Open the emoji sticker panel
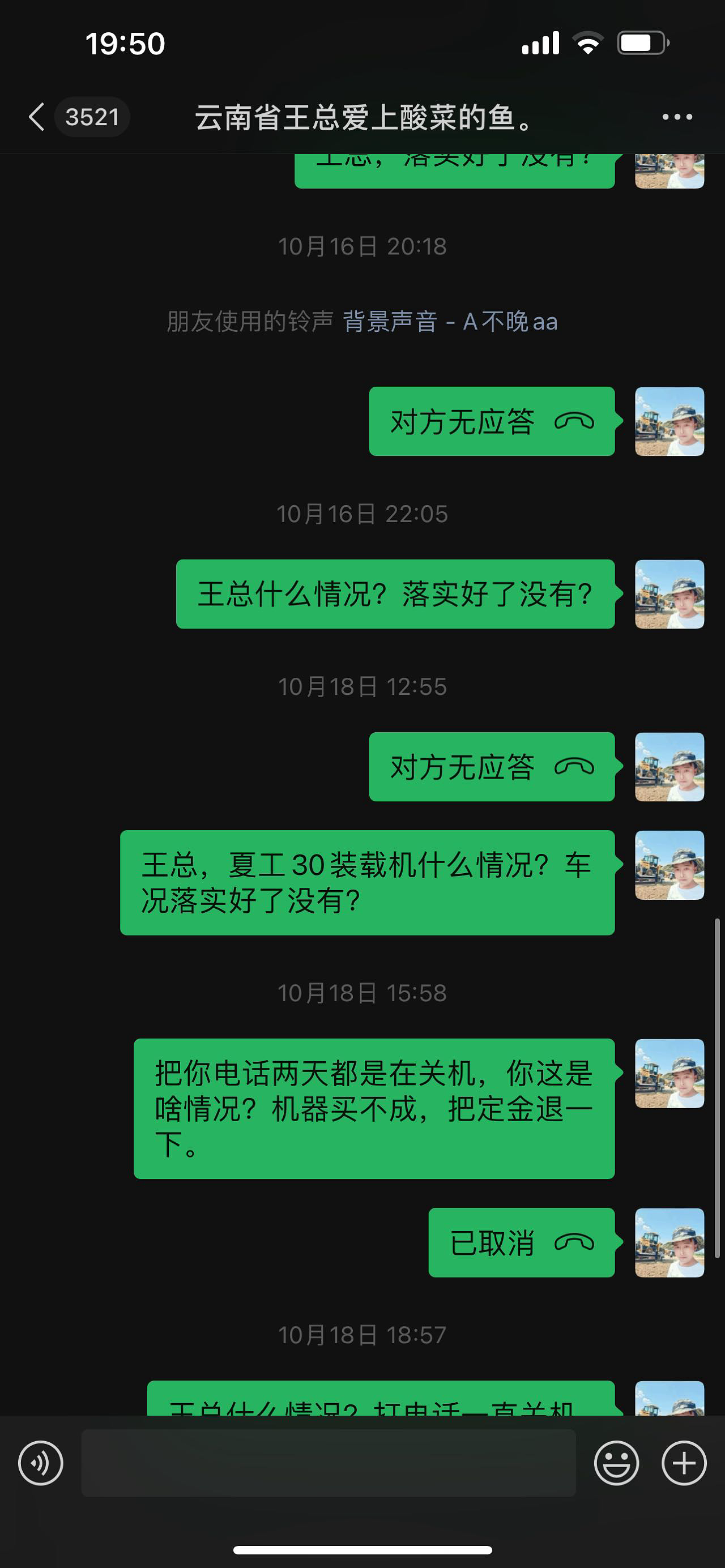 616,1463
